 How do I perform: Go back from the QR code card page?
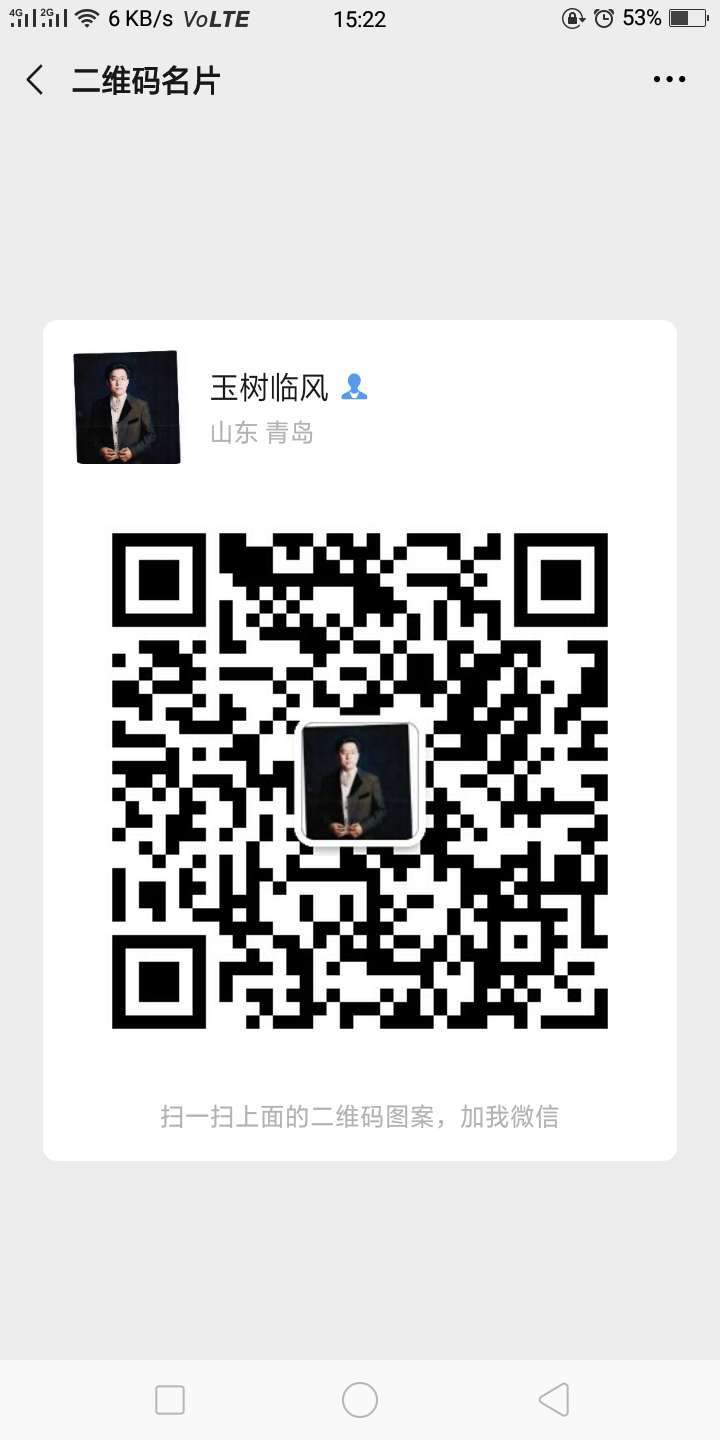point(35,80)
